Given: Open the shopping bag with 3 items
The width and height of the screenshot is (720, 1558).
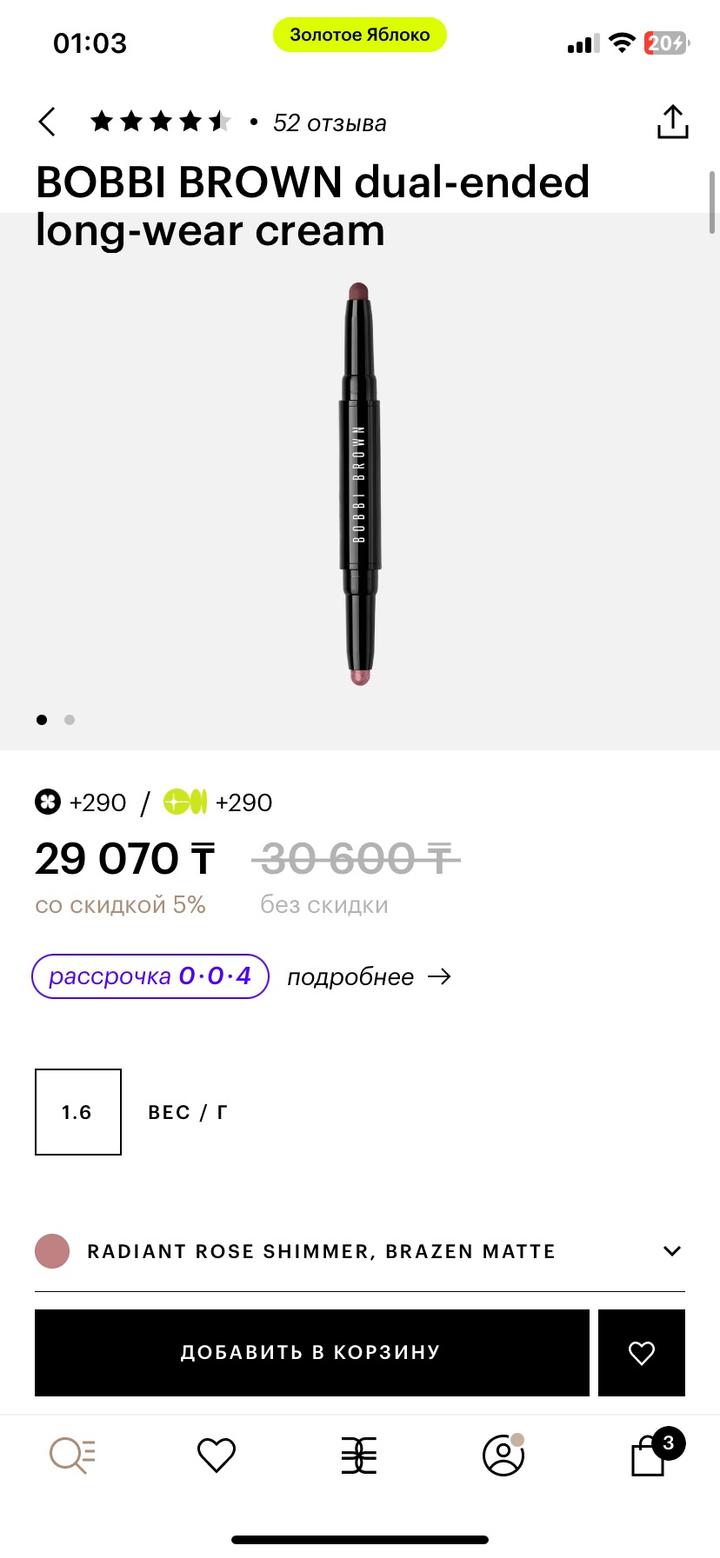Looking at the screenshot, I should (648, 1456).
